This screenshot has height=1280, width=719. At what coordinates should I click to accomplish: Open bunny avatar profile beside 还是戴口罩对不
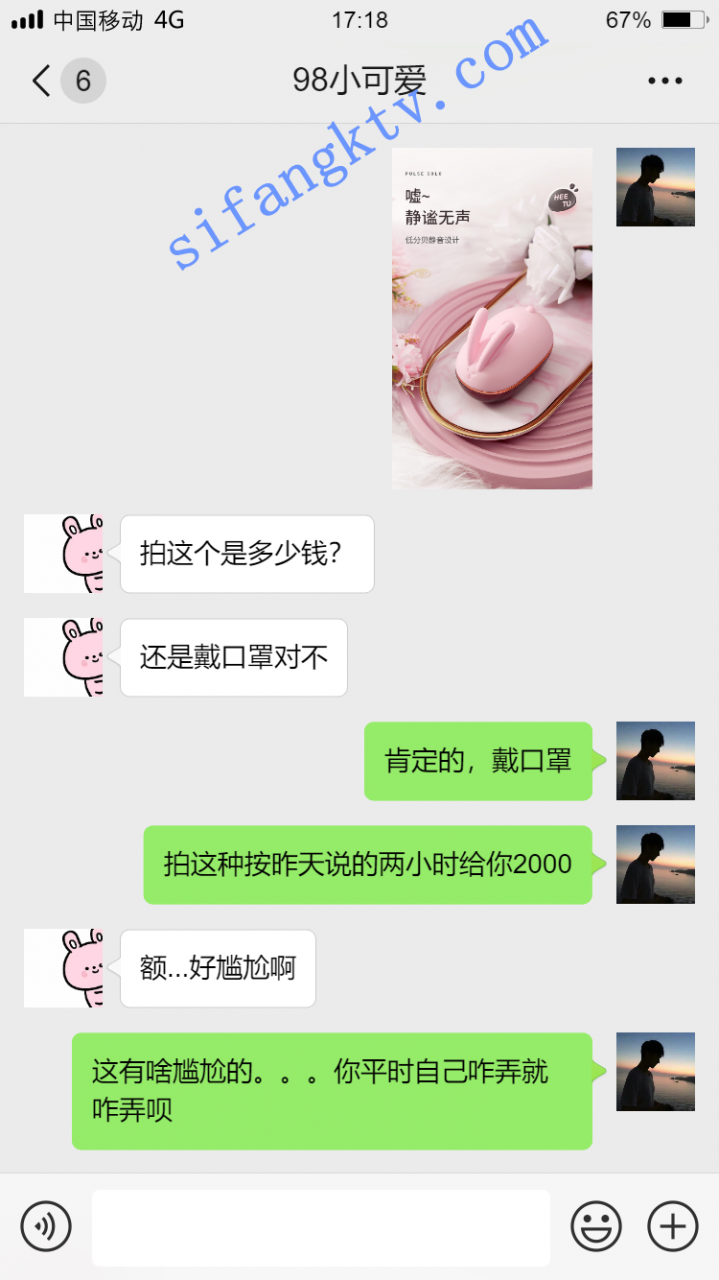[x=64, y=657]
